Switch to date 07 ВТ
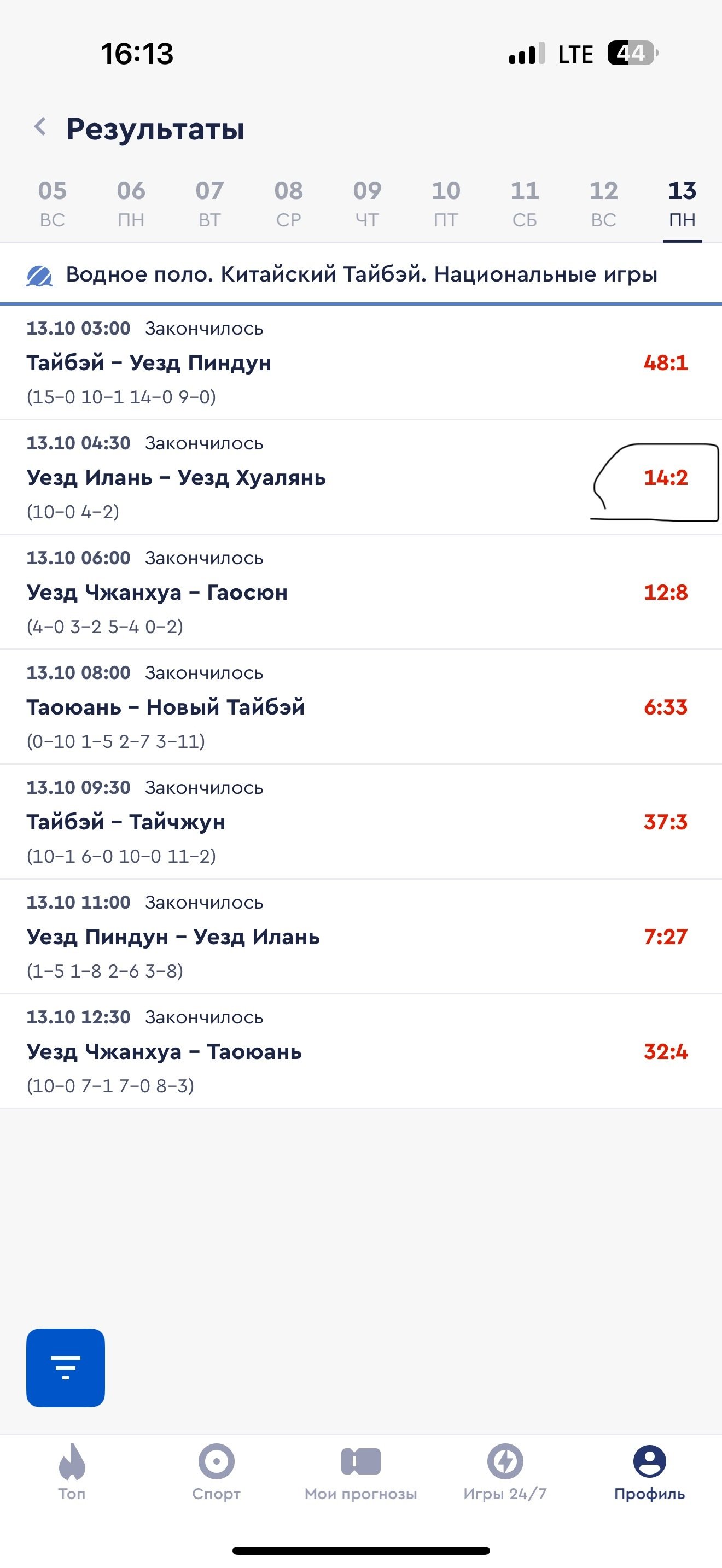This screenshot has width=722, height=1568. 209,203
